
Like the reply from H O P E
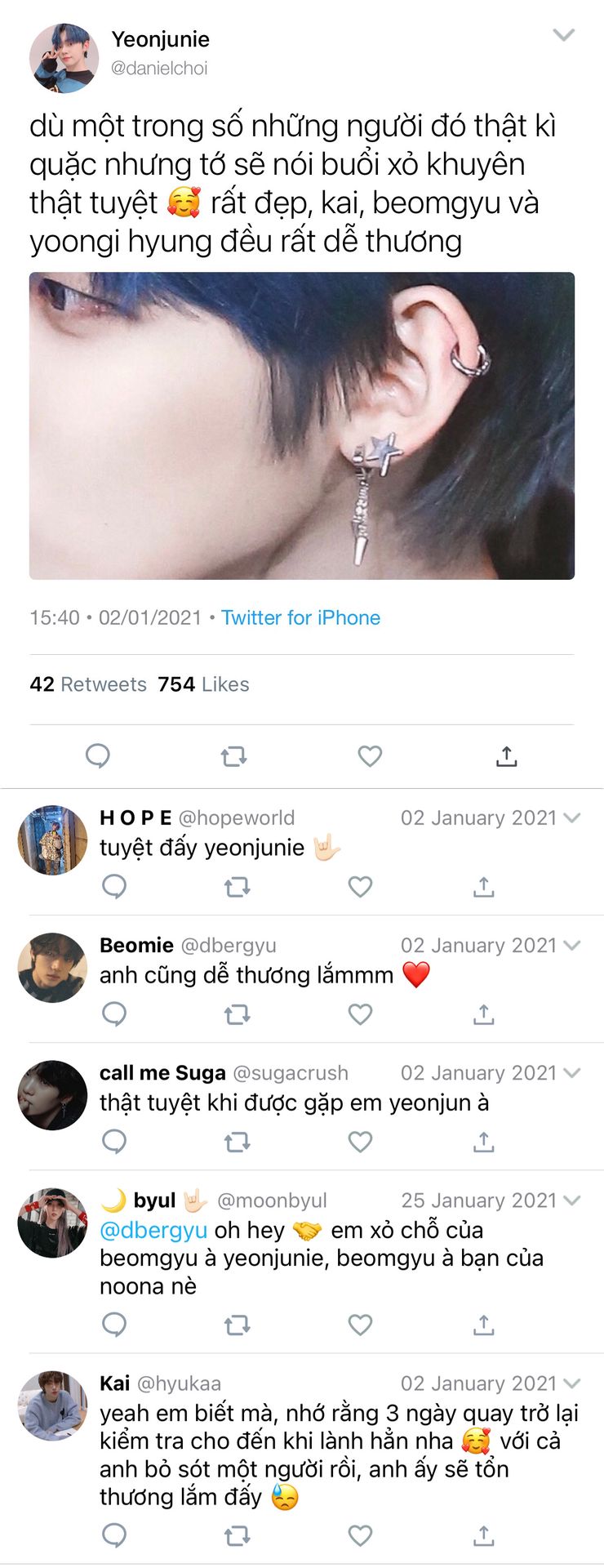360,886
